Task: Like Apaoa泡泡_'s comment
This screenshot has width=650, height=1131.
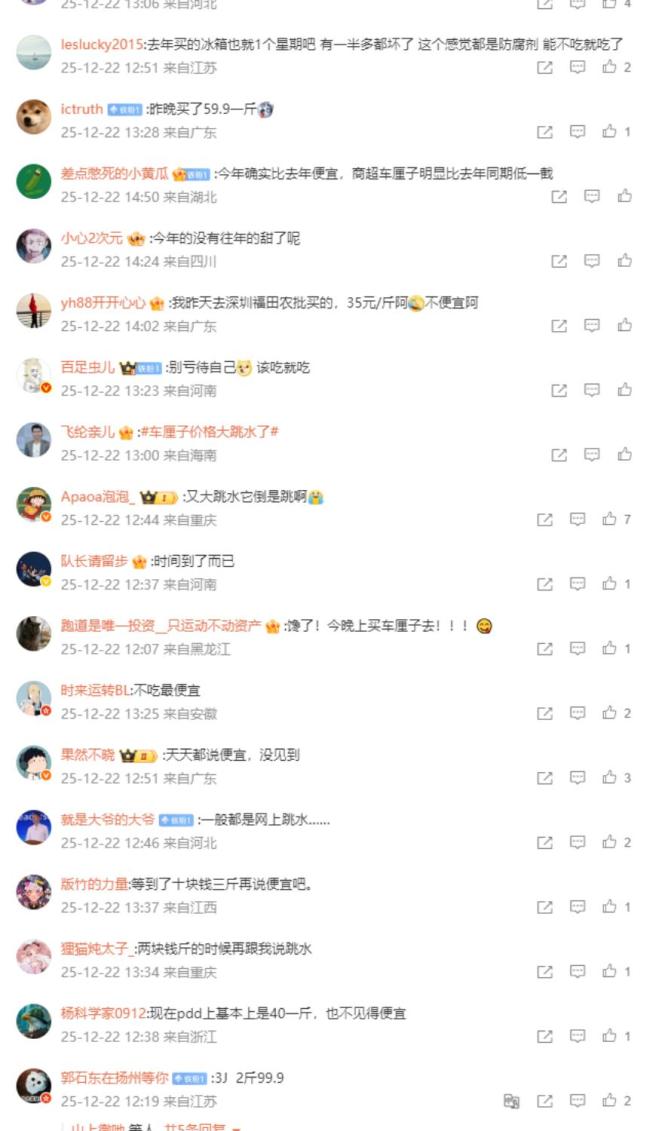Action: pyautogui.click(x=609, y=519)
